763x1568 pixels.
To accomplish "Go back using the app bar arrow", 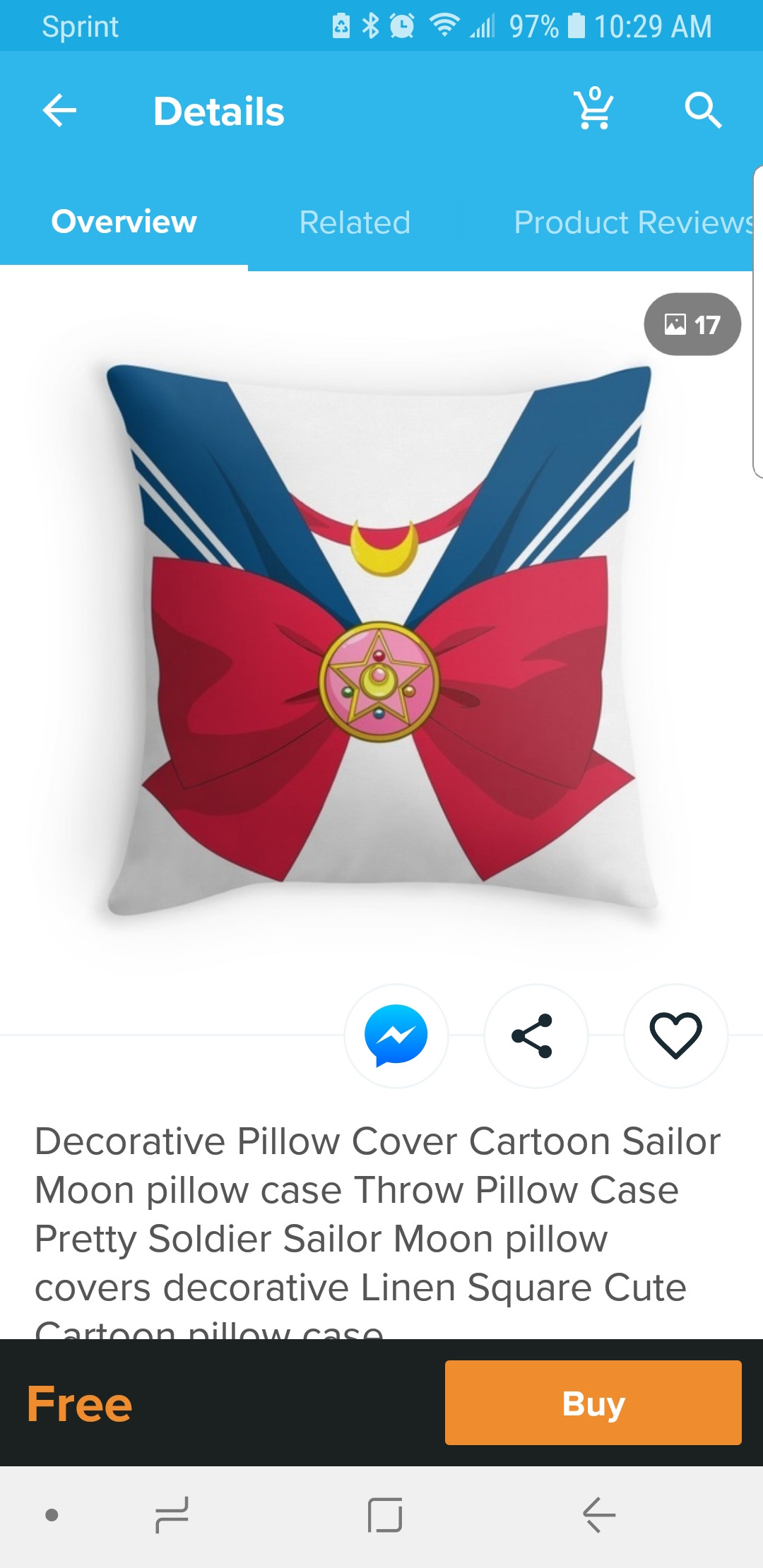I will (59, 111).
